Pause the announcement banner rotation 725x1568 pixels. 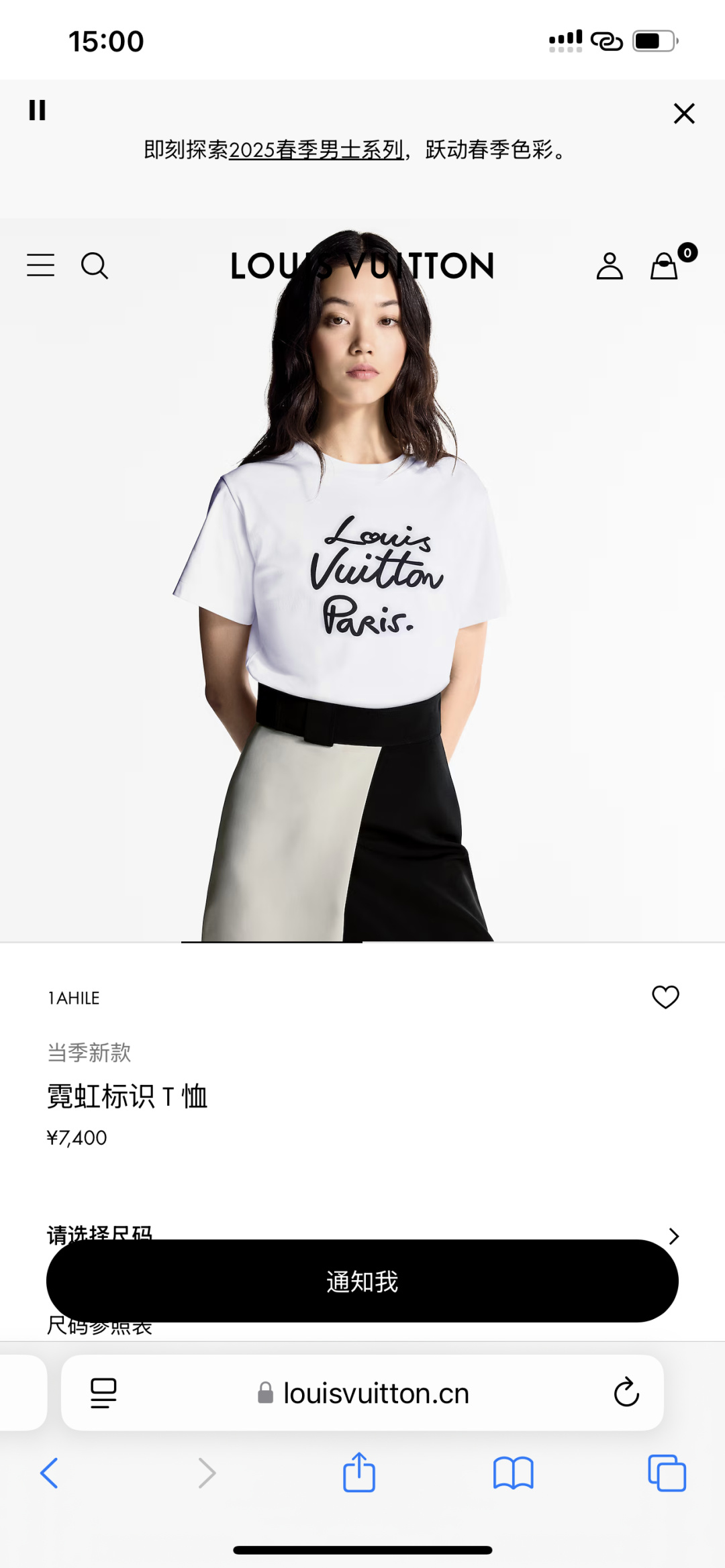37,110
